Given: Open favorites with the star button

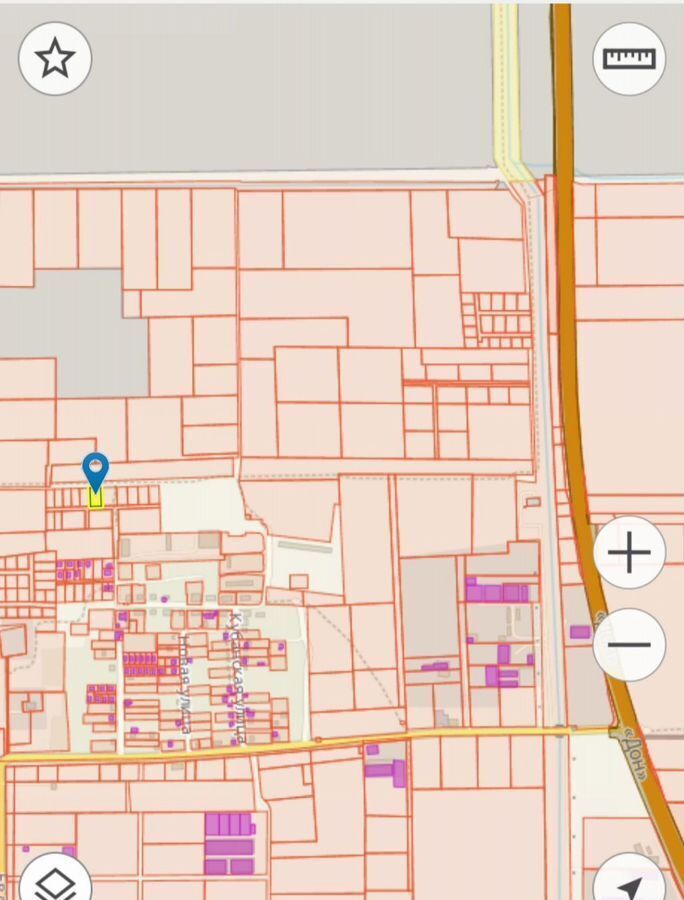Looking at the screenshot, I should click(55, 59).
